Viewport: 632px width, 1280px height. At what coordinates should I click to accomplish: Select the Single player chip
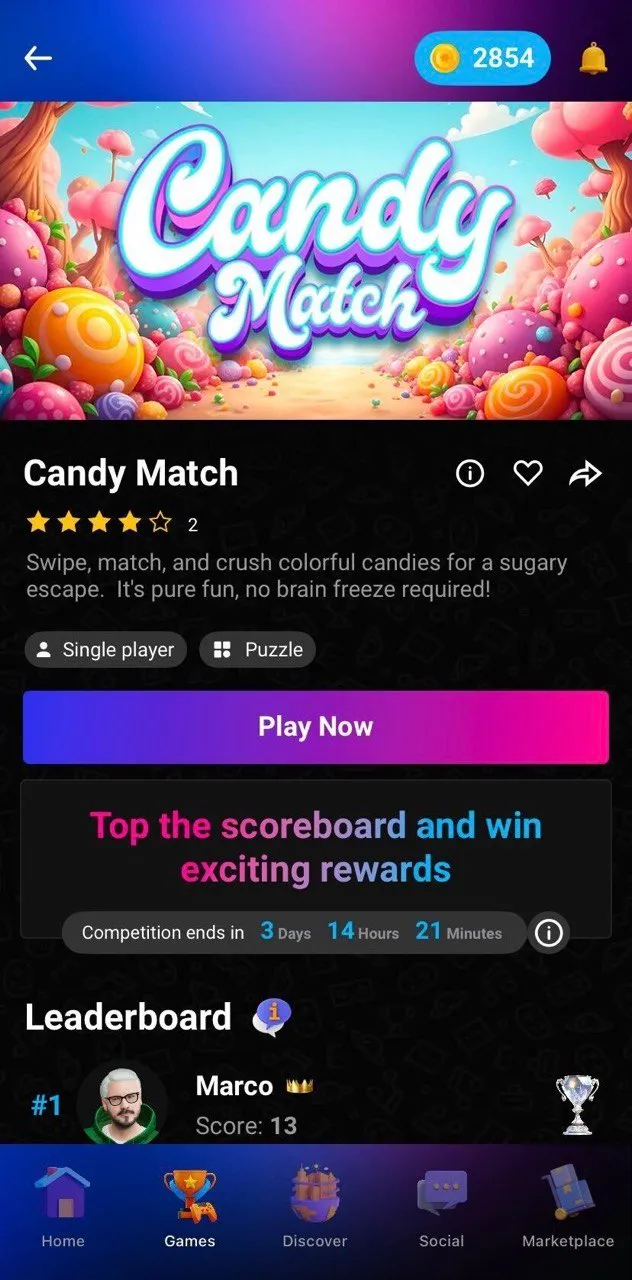105,650
